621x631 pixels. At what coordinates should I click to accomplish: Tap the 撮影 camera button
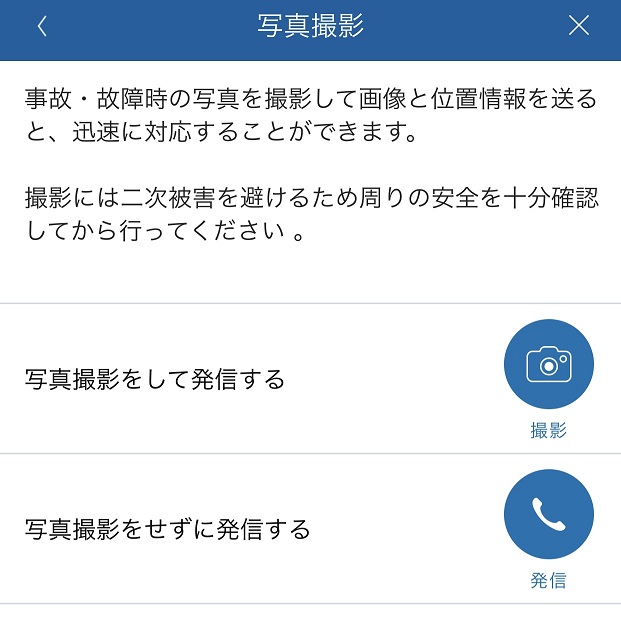click(548, 365)
